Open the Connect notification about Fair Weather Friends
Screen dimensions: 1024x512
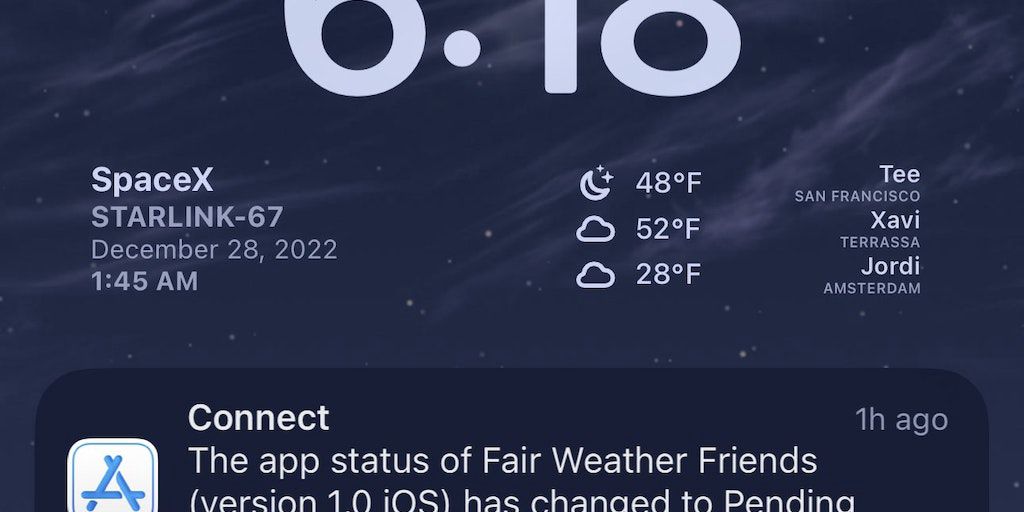click(512, 455)
